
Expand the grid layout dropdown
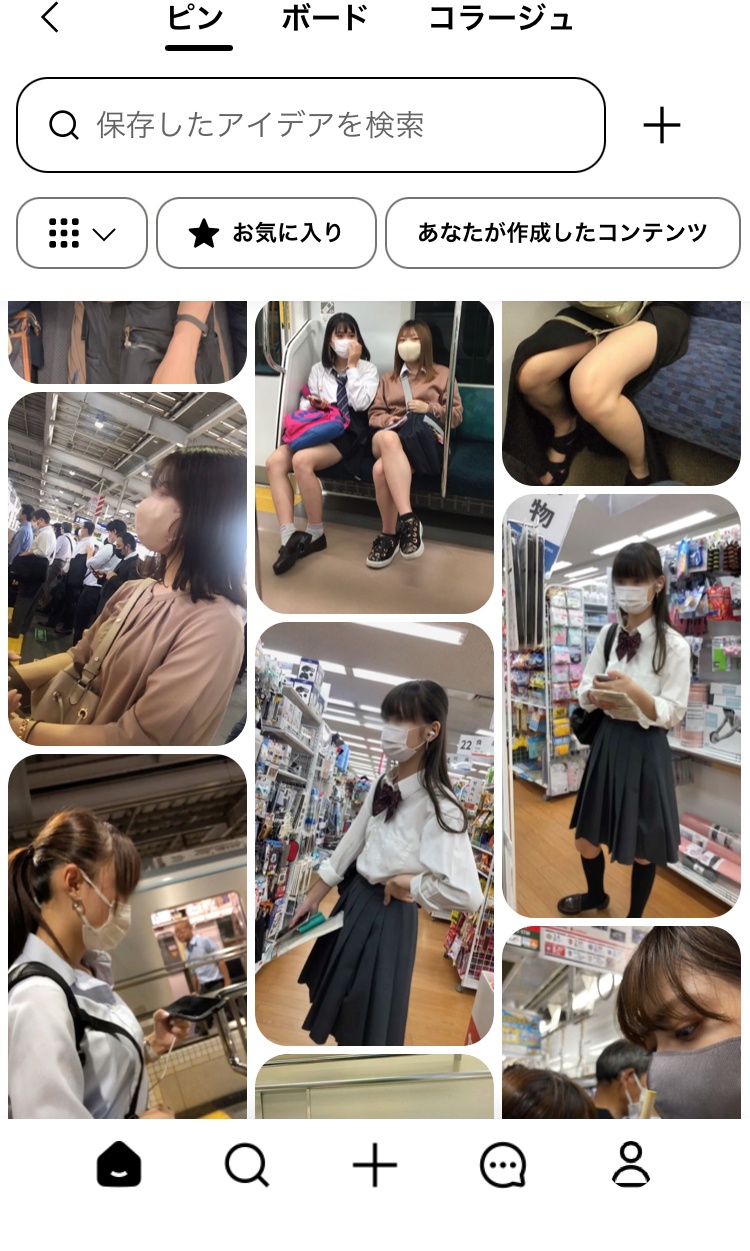click(82, 233)
